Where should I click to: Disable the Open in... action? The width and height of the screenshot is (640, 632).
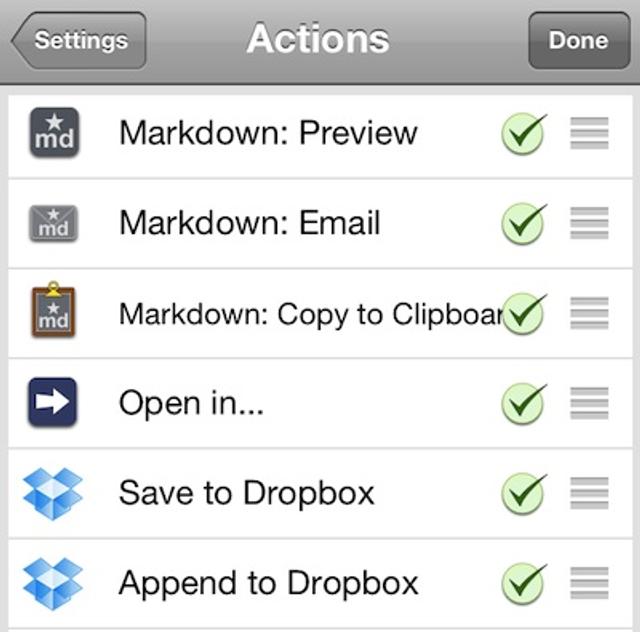(x=523, y=403)
